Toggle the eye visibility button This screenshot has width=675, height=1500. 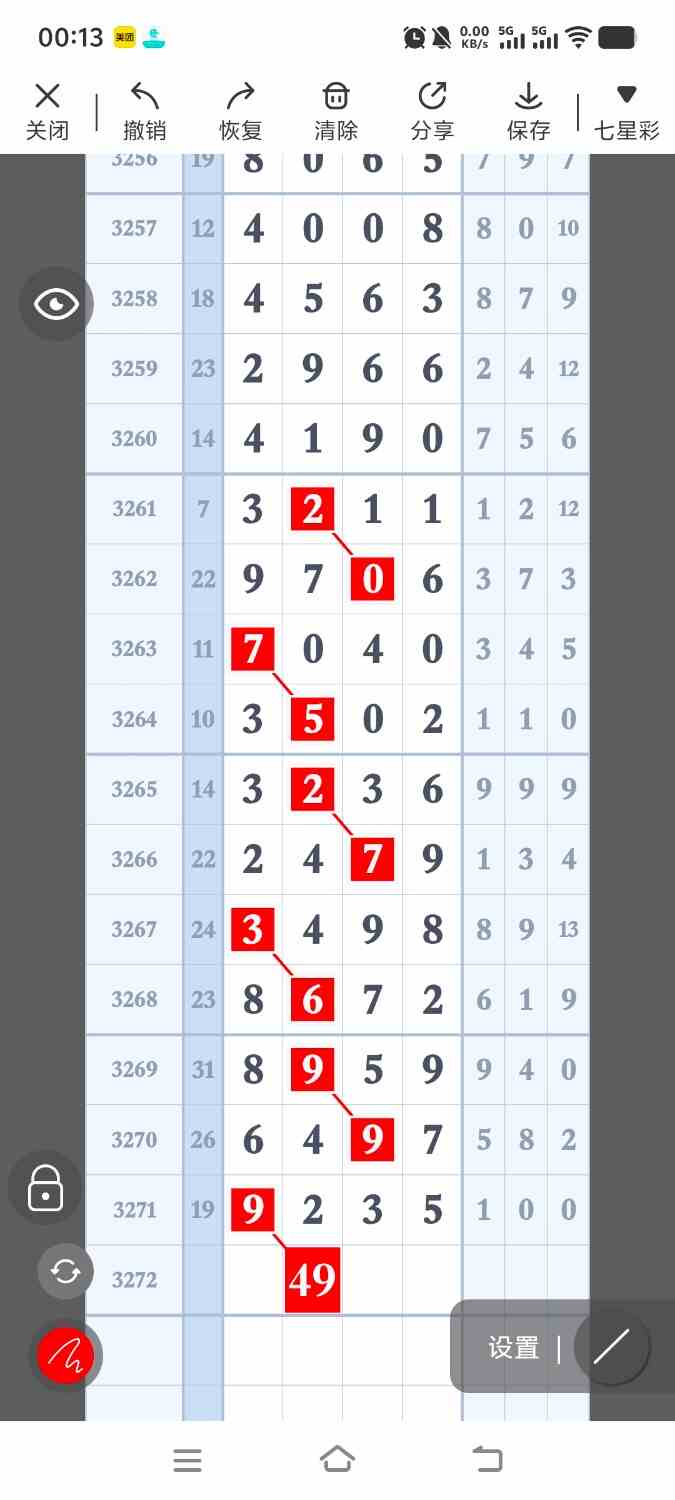[56, 304]
